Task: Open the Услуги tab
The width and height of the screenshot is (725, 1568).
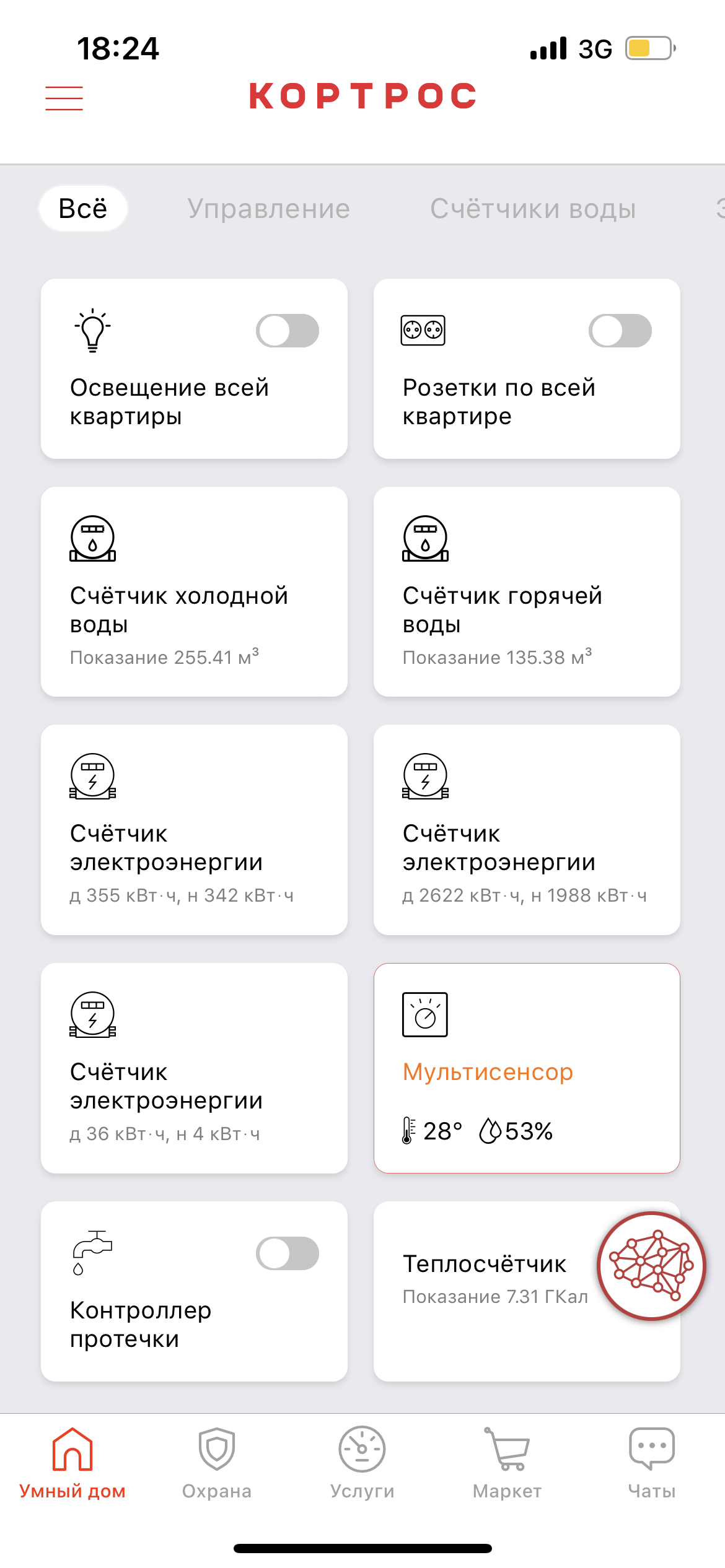Action: (x=362, y=1463)
